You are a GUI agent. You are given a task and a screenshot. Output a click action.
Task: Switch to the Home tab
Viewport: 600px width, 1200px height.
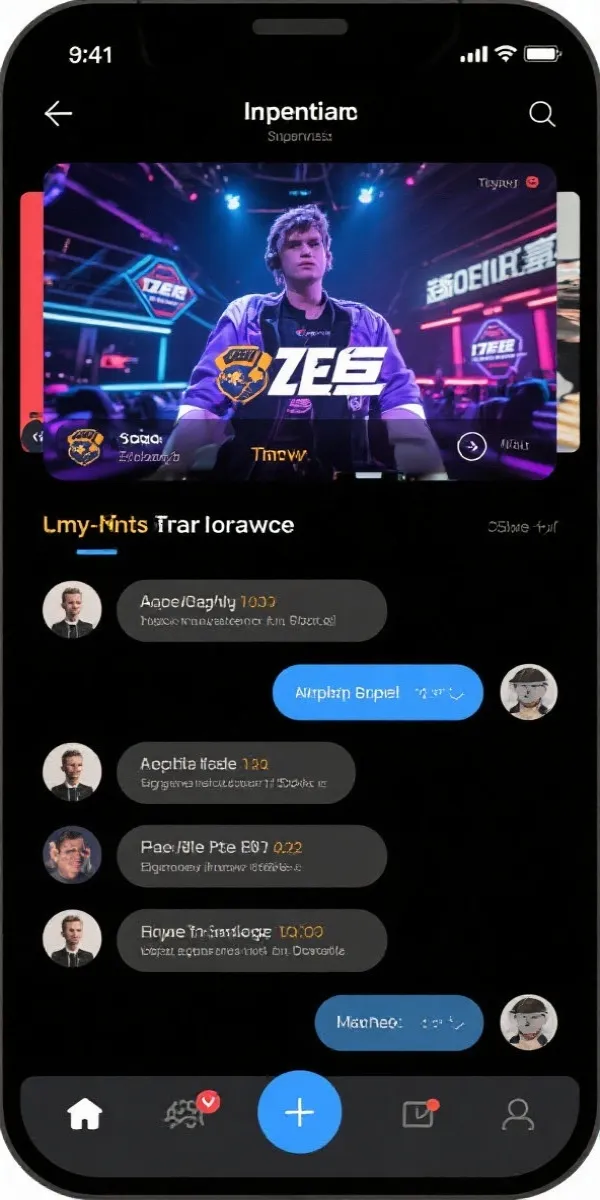pos(84,1113)
